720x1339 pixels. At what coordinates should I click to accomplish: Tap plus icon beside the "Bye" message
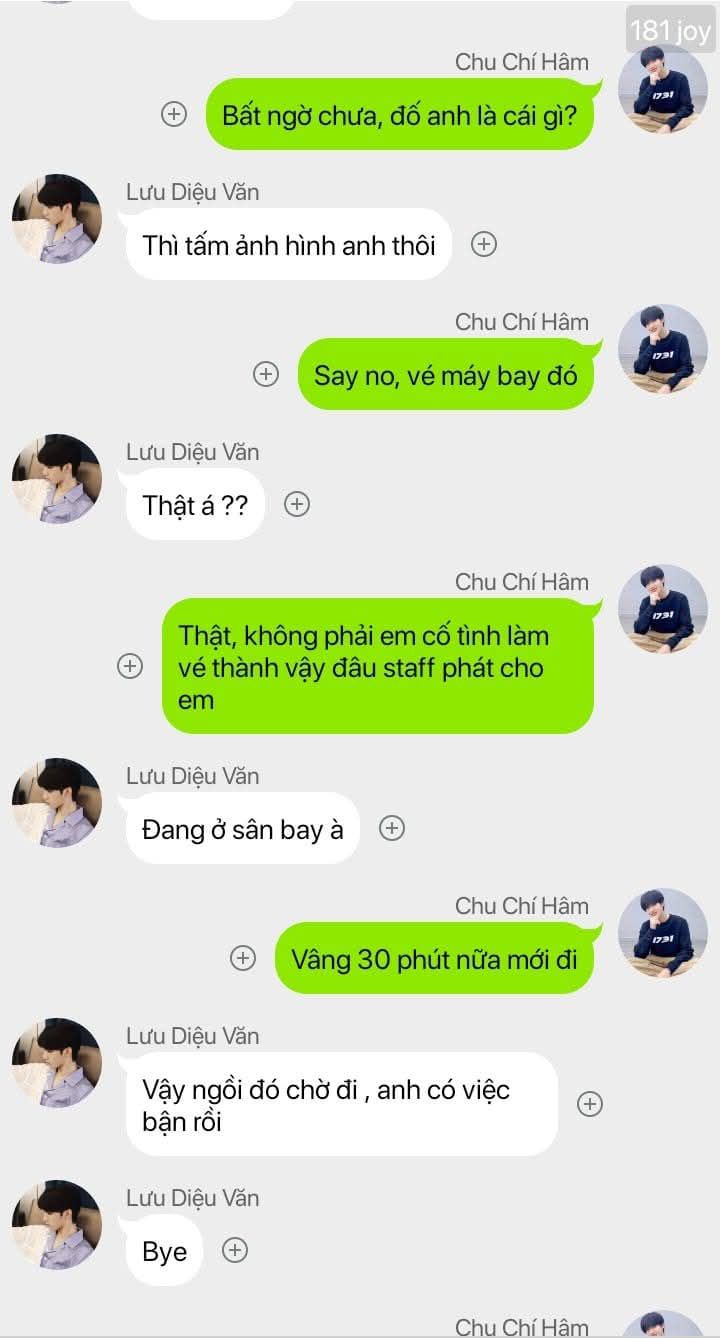point(234,1250)
